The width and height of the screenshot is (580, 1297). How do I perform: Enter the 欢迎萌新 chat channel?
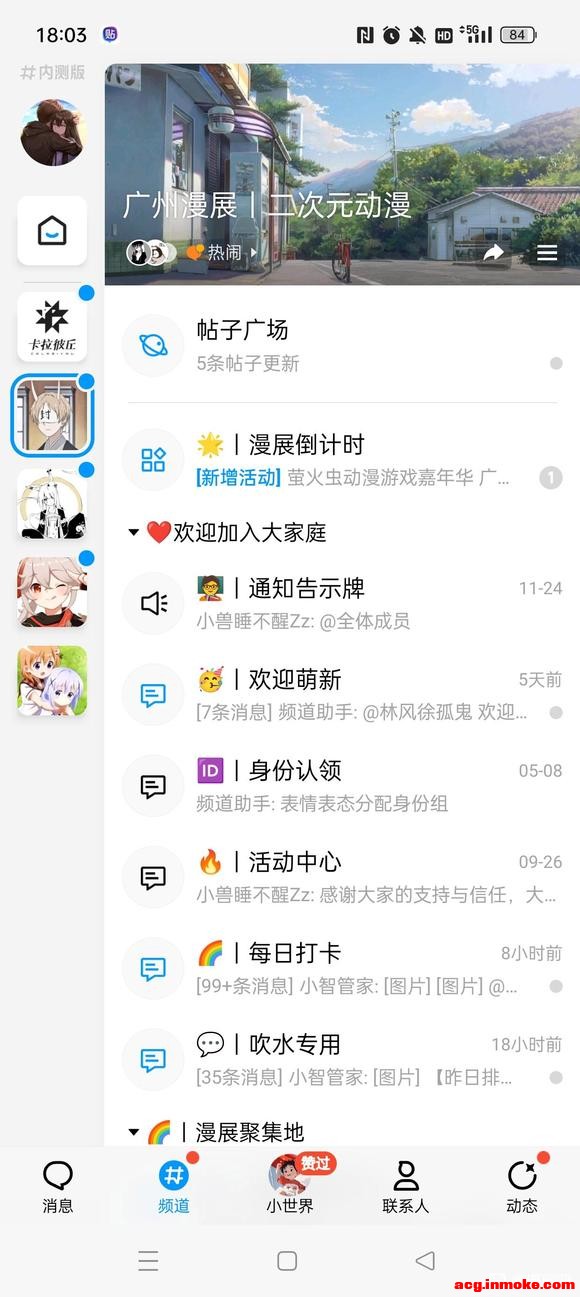[x=342, y=694]
